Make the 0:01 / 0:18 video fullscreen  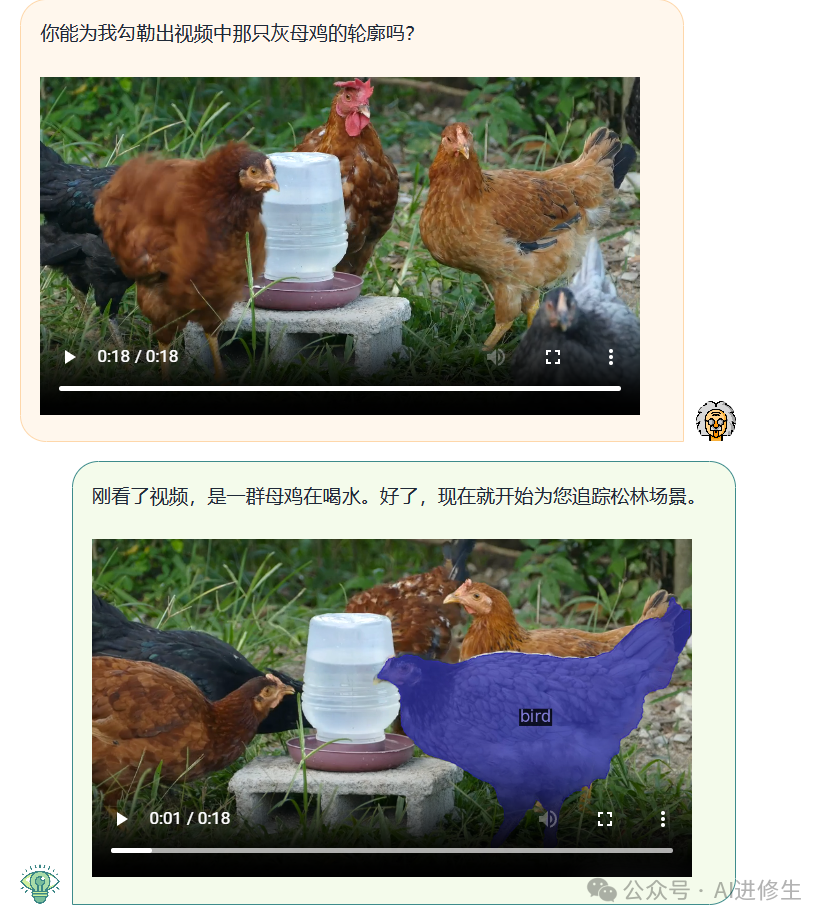[605, 819]
